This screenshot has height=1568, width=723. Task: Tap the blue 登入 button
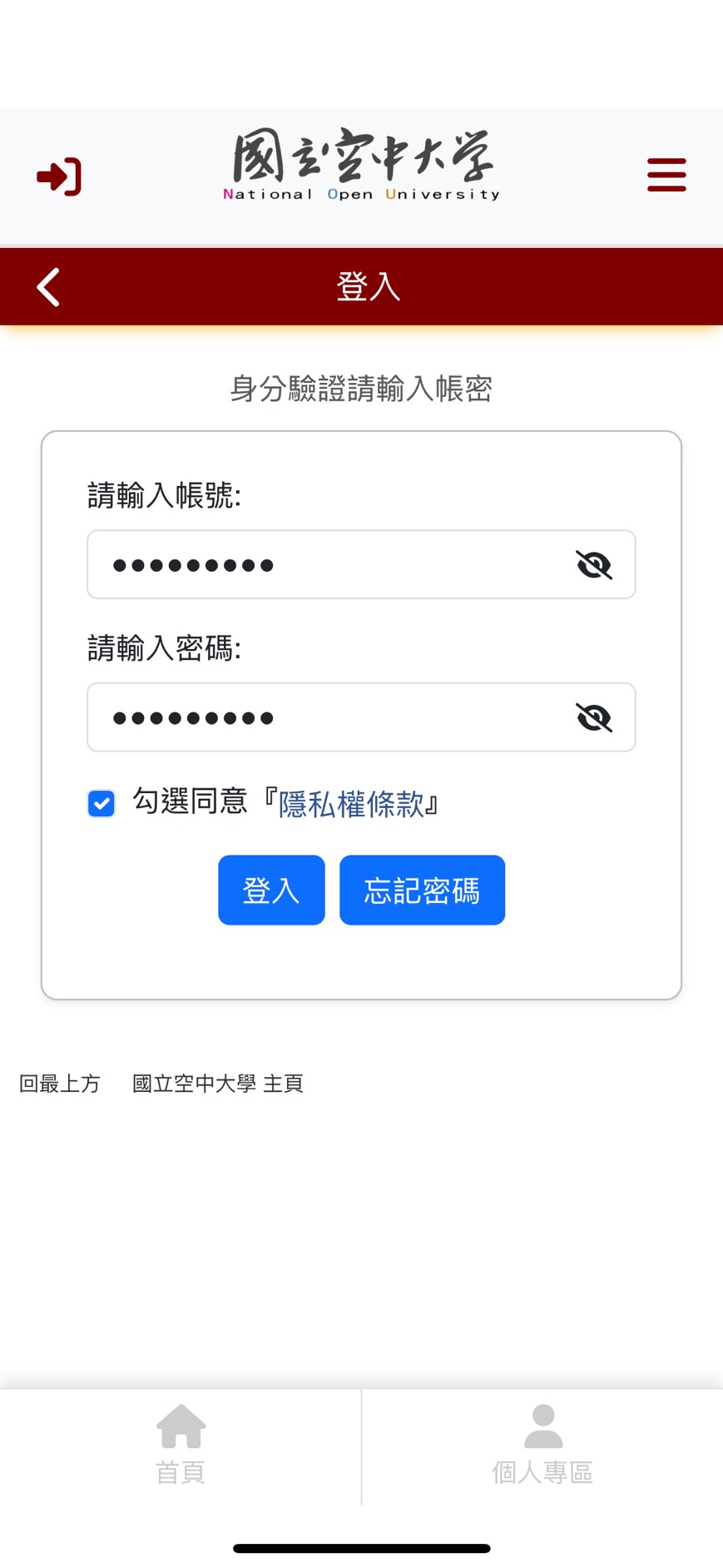271,891
